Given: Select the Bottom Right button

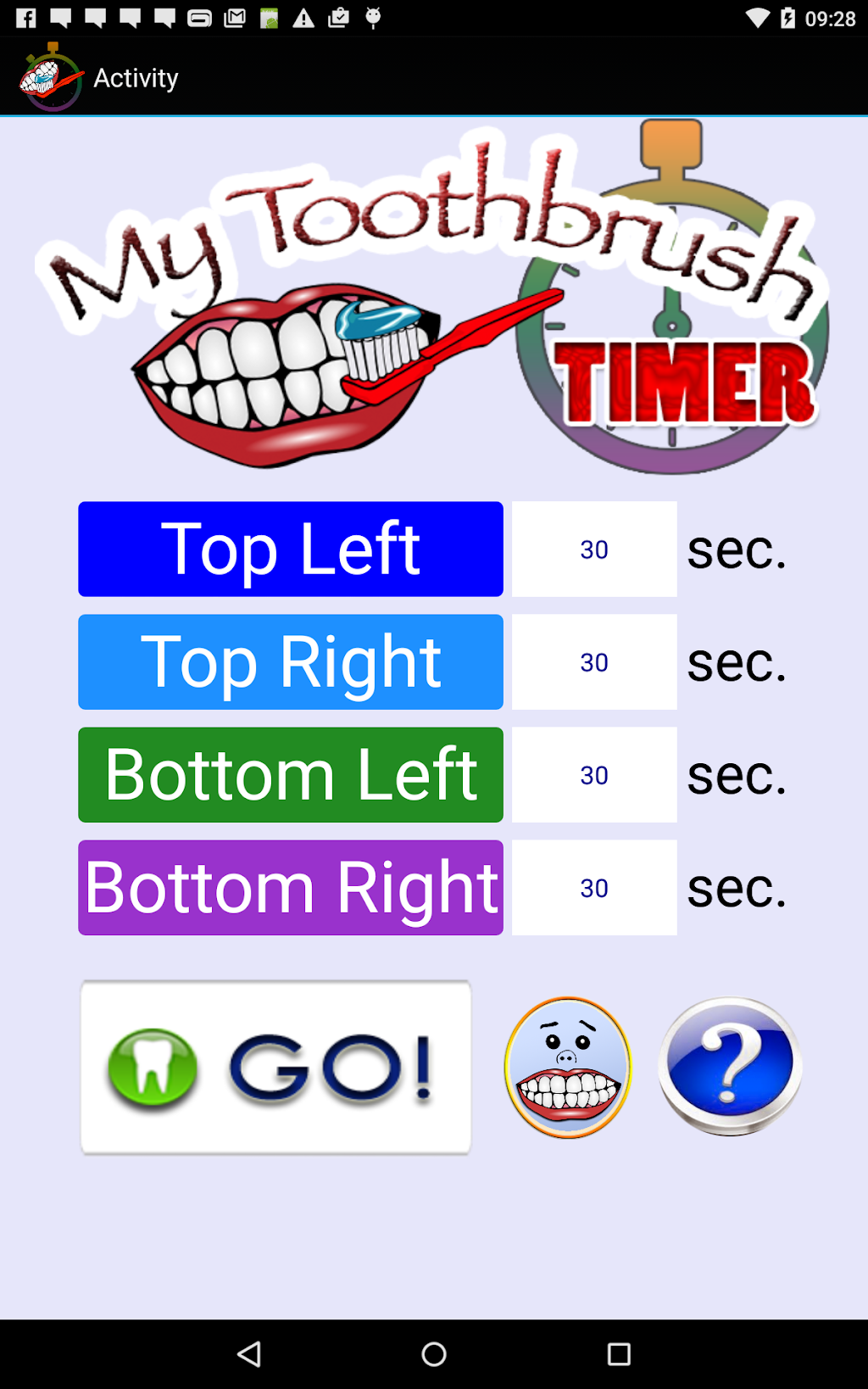Looking at the screenshot, I should [291, 888].
